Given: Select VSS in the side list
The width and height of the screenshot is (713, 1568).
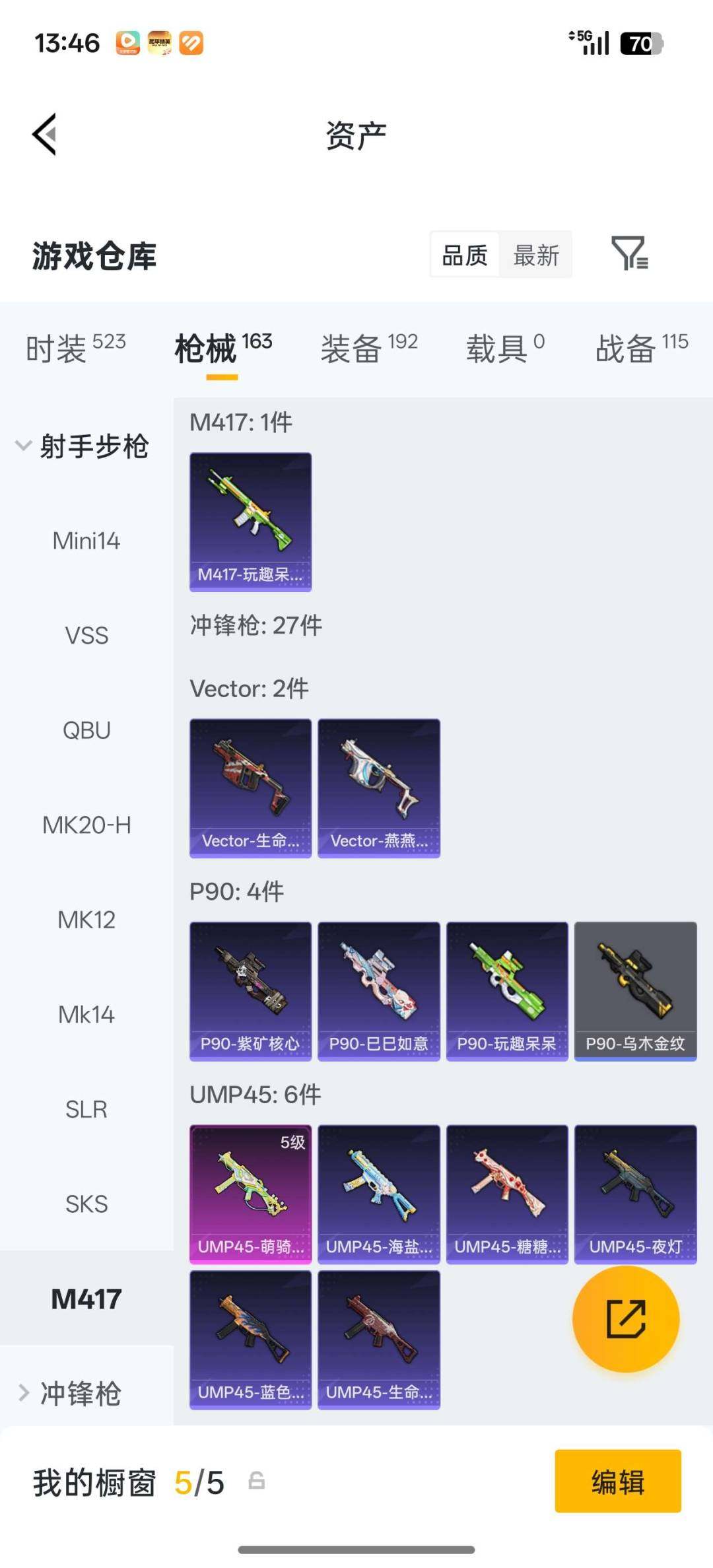Looking at the screenshot, I should pyautogui.click(x=86, y=636).
